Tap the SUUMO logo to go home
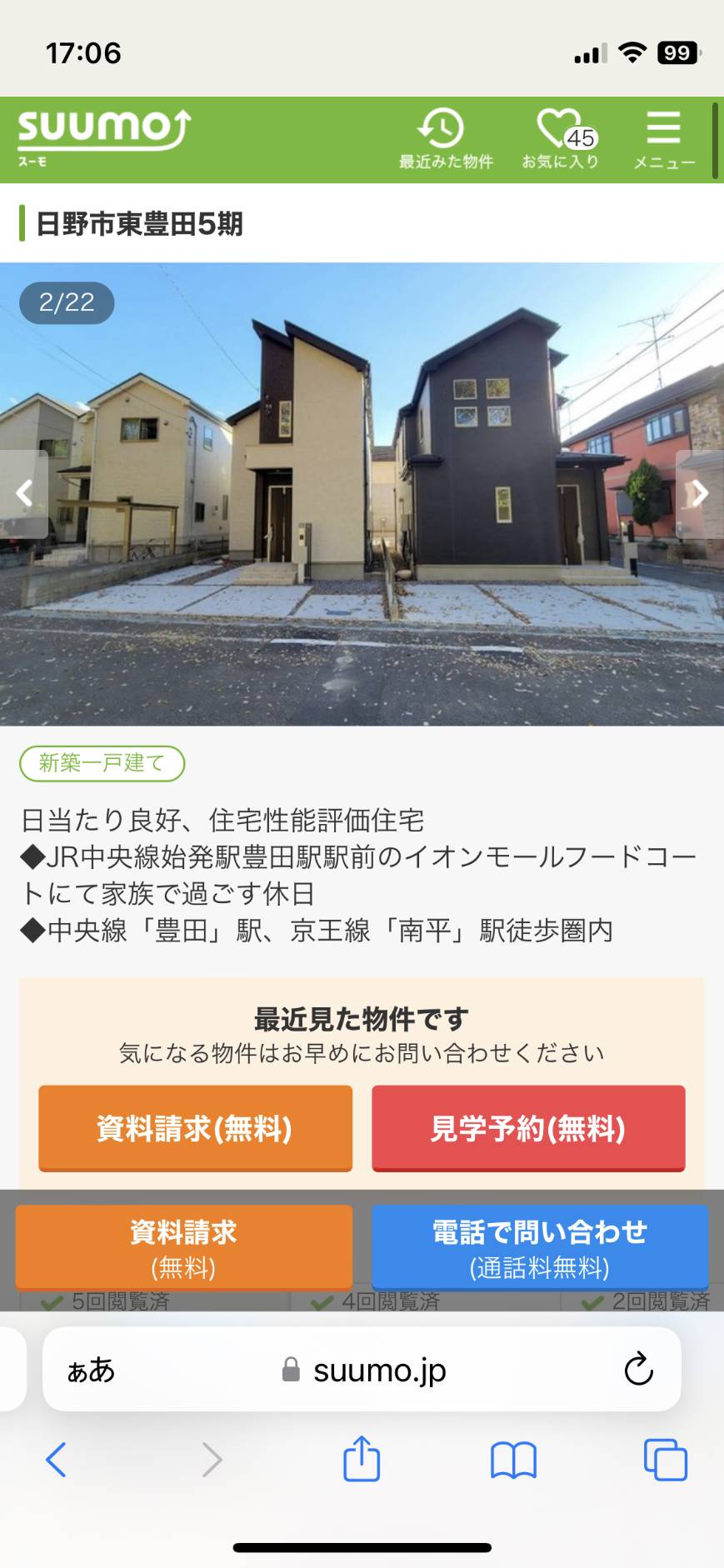The image size is (724, 1568). [104, 138]
